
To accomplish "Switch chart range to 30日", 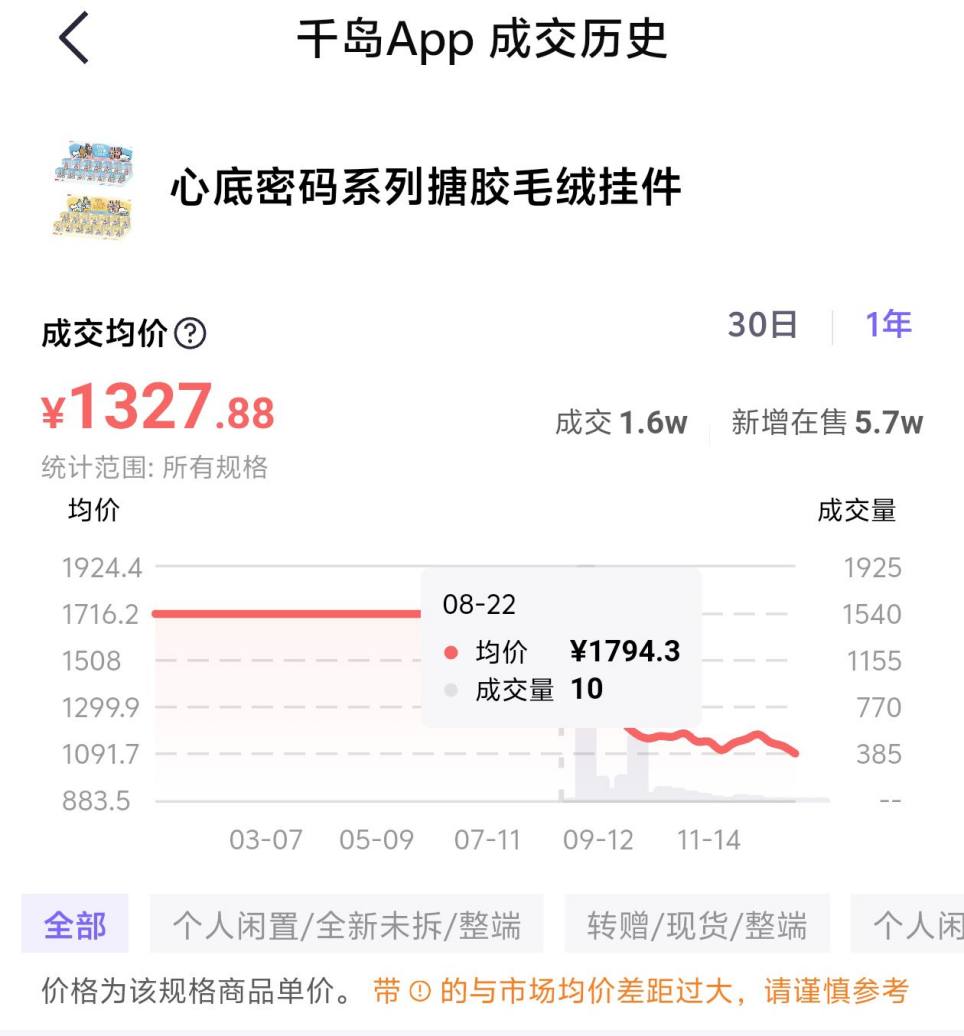I will [x=762, y=325].
